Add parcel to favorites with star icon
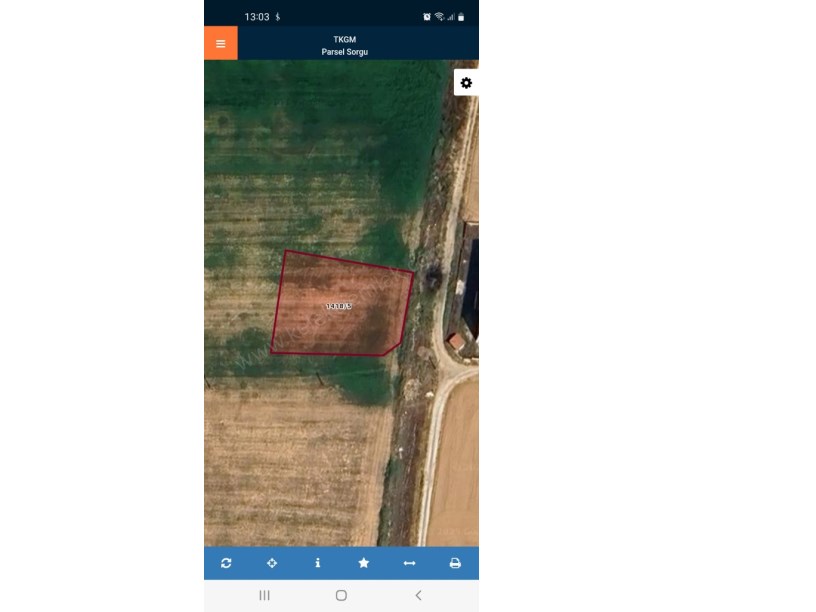This screenshot has width=816, height=612. tap(364, 563)
